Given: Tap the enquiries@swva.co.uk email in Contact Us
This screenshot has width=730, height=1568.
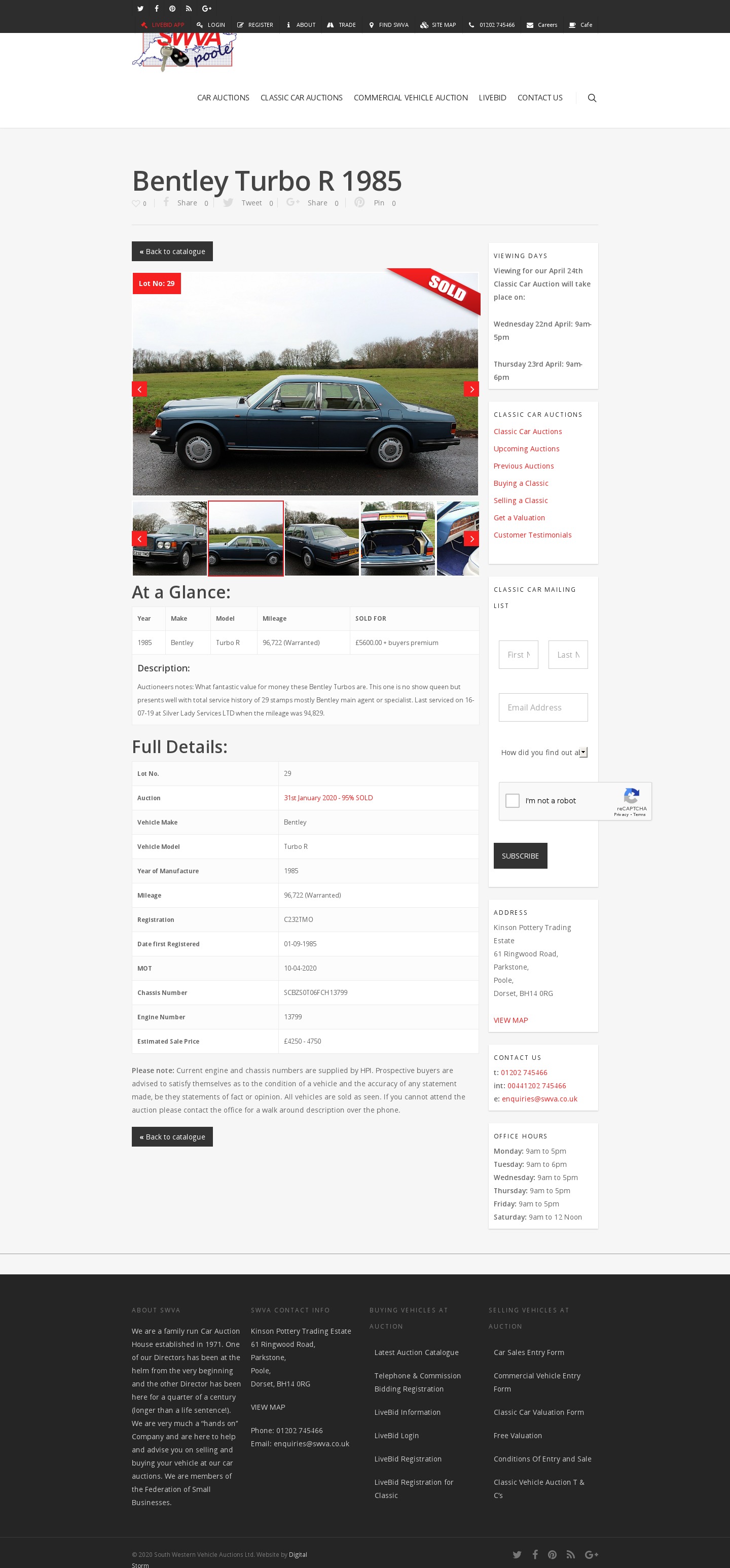Looking at the screenshot, I should click(x=539, y=1099).
